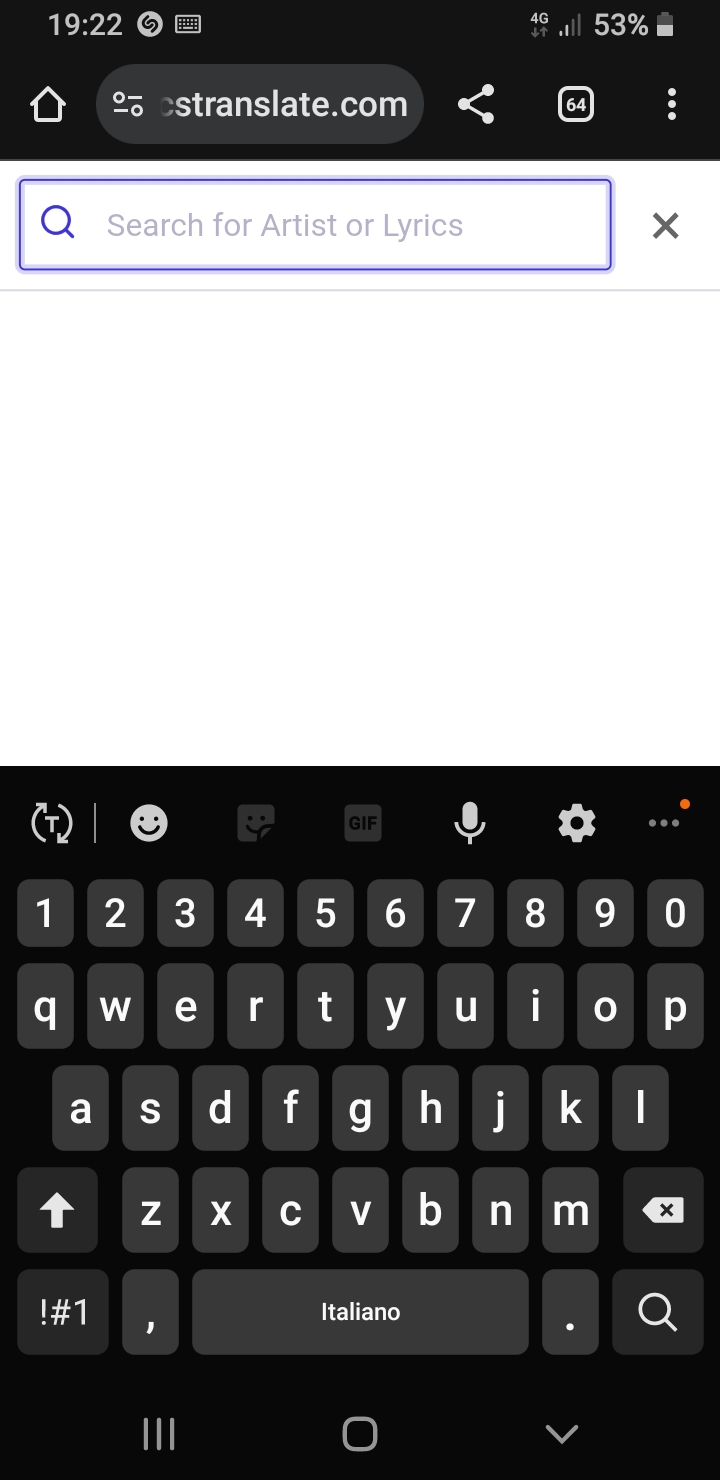Open keyboard settings gear
Image resolution: width=720 pixels, height=1480 pixels.
coord(577,823)
